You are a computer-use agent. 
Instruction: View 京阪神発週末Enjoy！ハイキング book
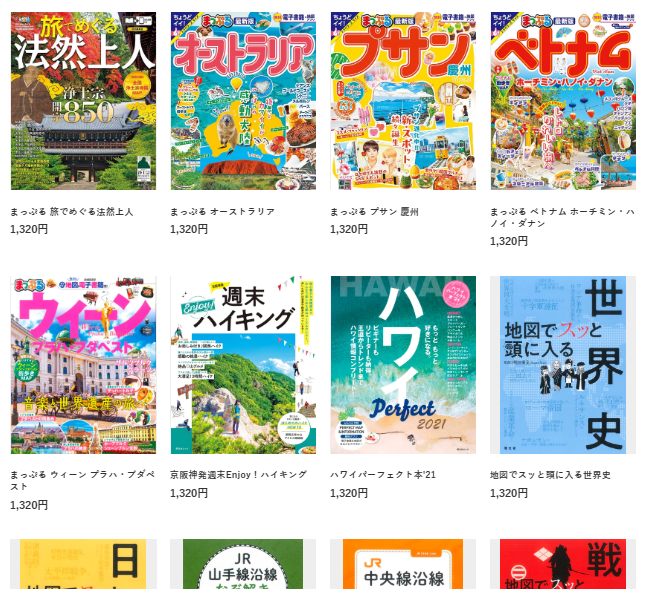tap(243, 365)
